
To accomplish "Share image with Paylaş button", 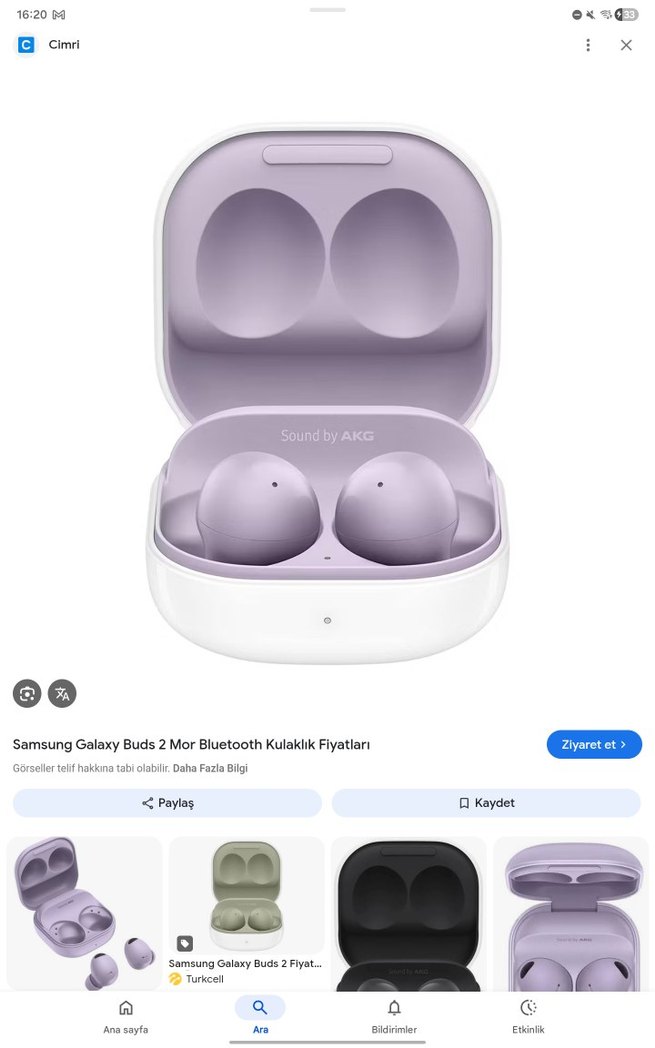I will click(167, 803).
